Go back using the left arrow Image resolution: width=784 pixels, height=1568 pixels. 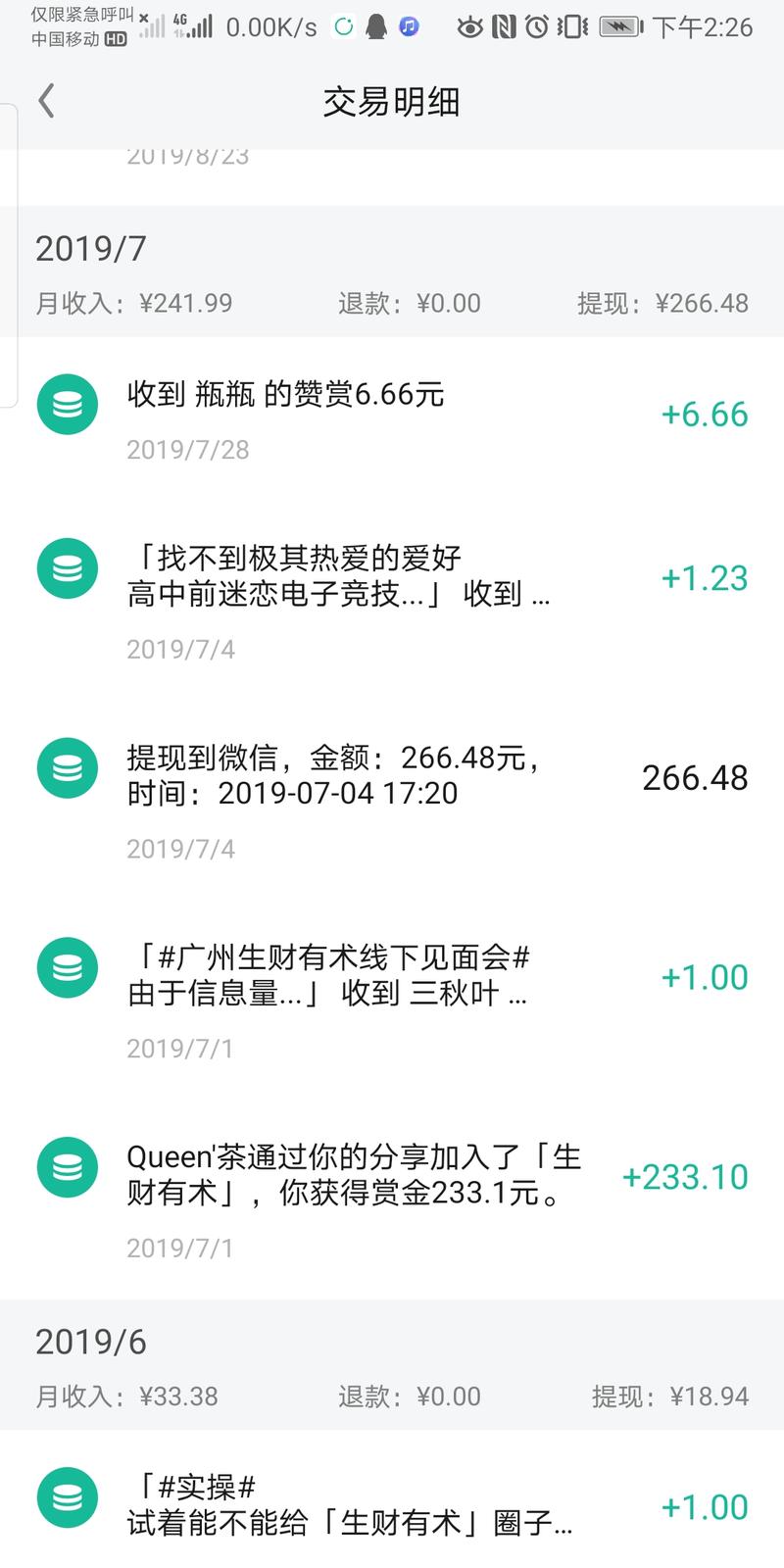(45, 100)
